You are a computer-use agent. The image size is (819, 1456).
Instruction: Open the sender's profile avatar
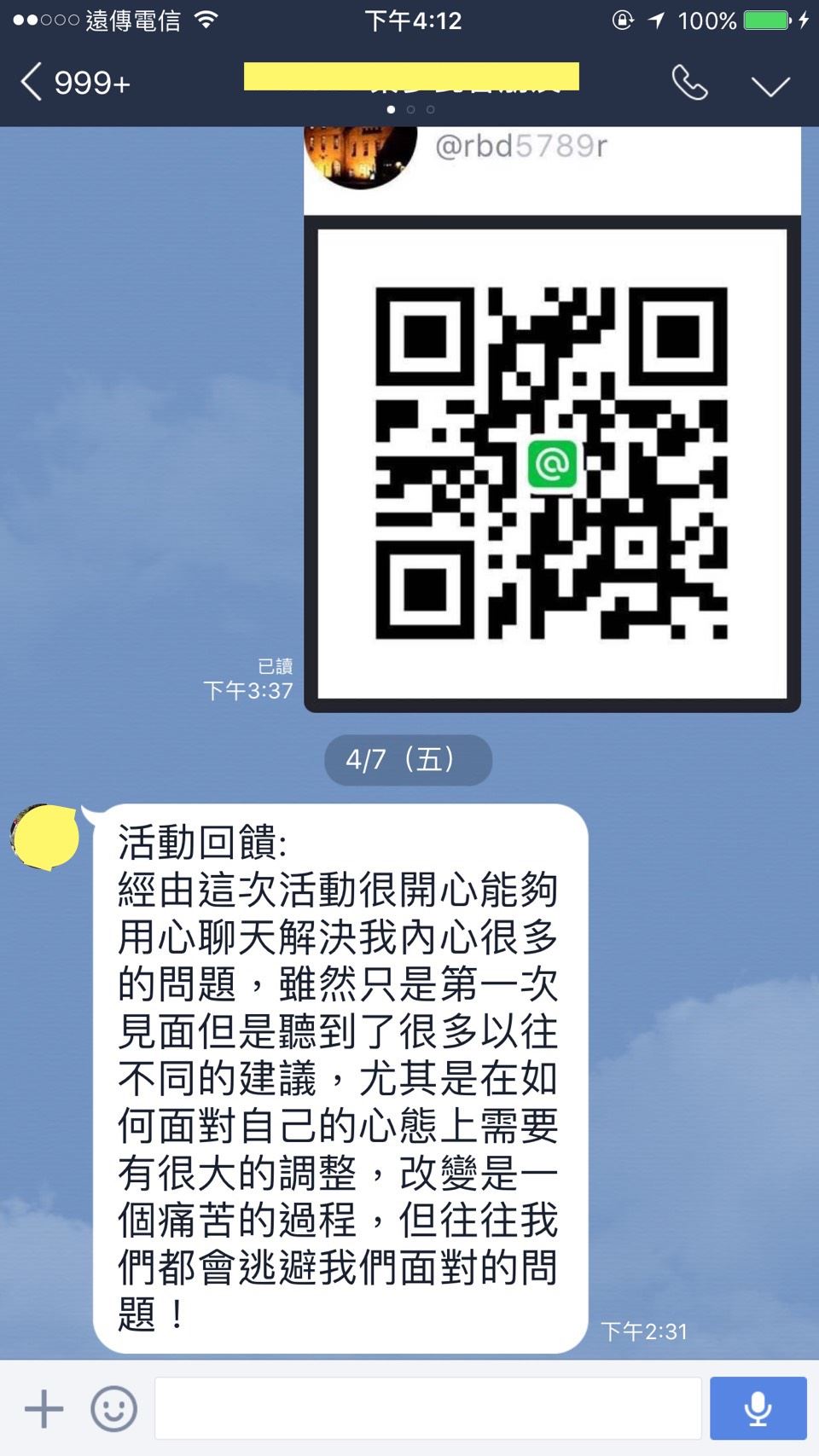coord(45,837)
